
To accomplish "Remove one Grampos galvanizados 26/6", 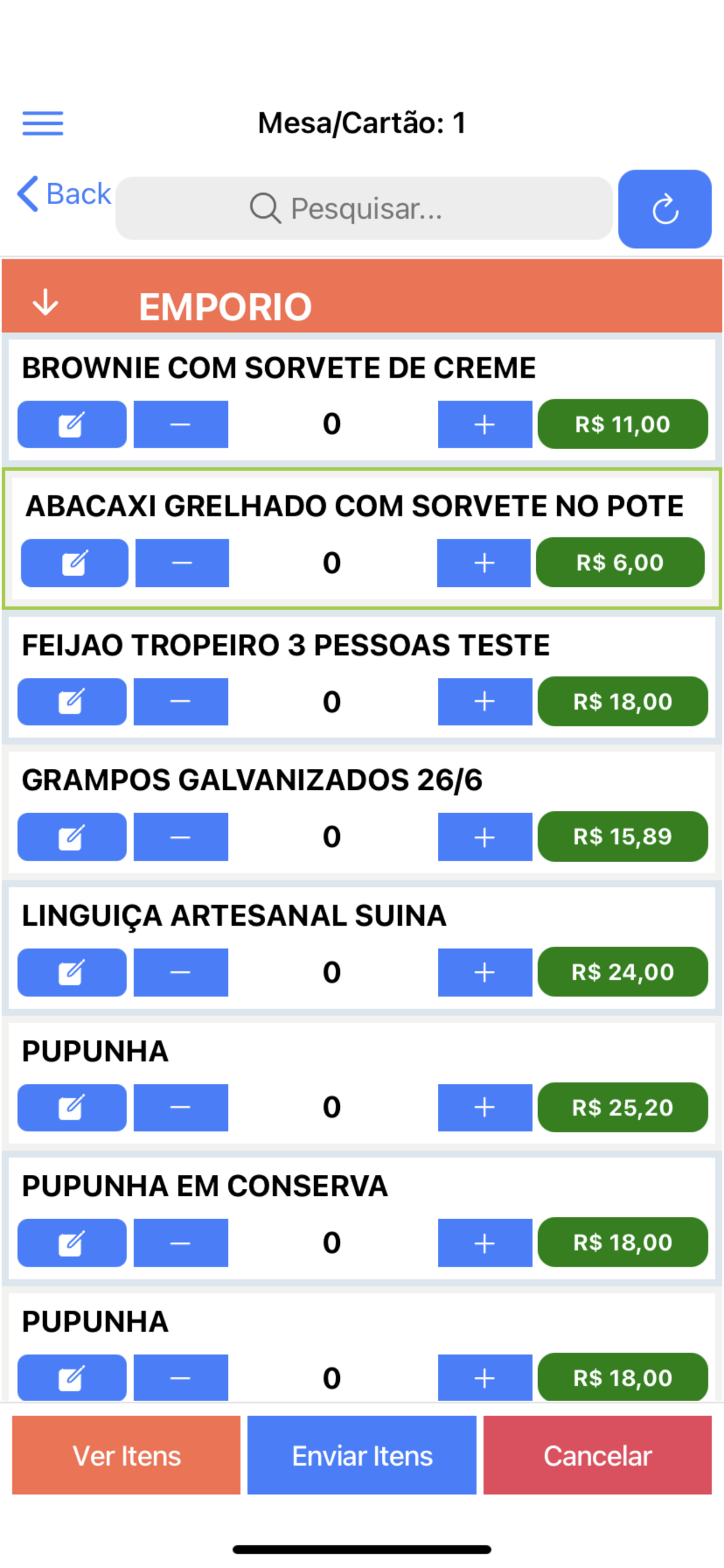I will [x=181, y=837].
